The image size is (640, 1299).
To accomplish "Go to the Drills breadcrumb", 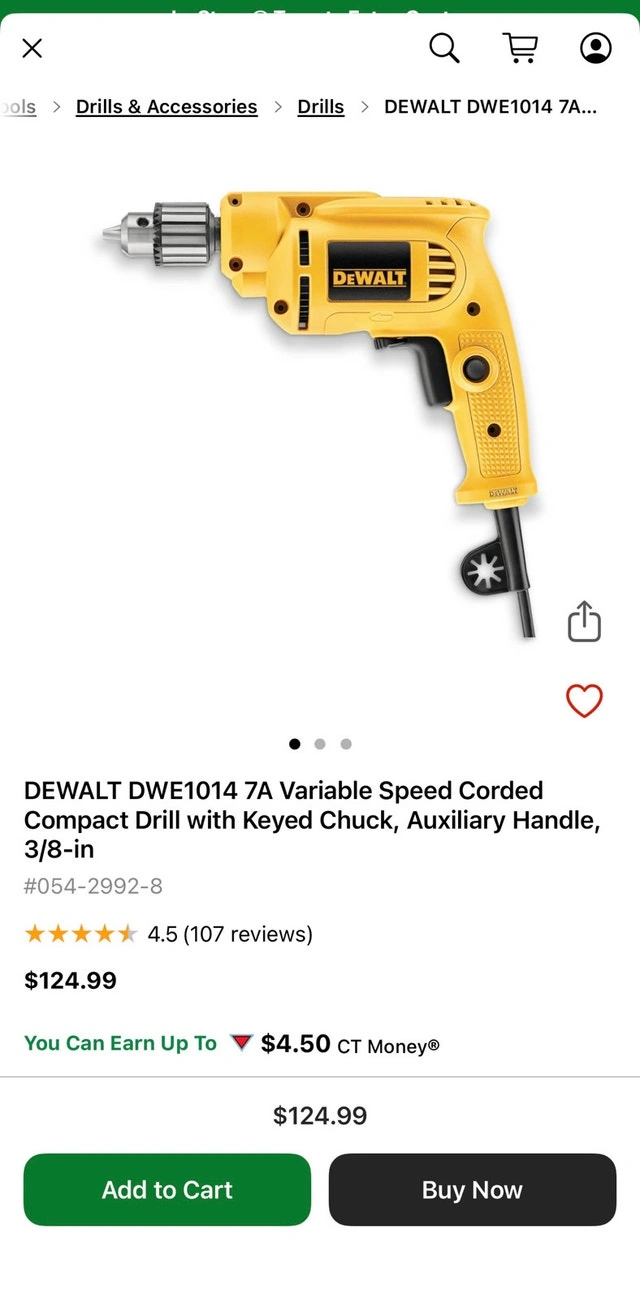I will click(320, 107).
